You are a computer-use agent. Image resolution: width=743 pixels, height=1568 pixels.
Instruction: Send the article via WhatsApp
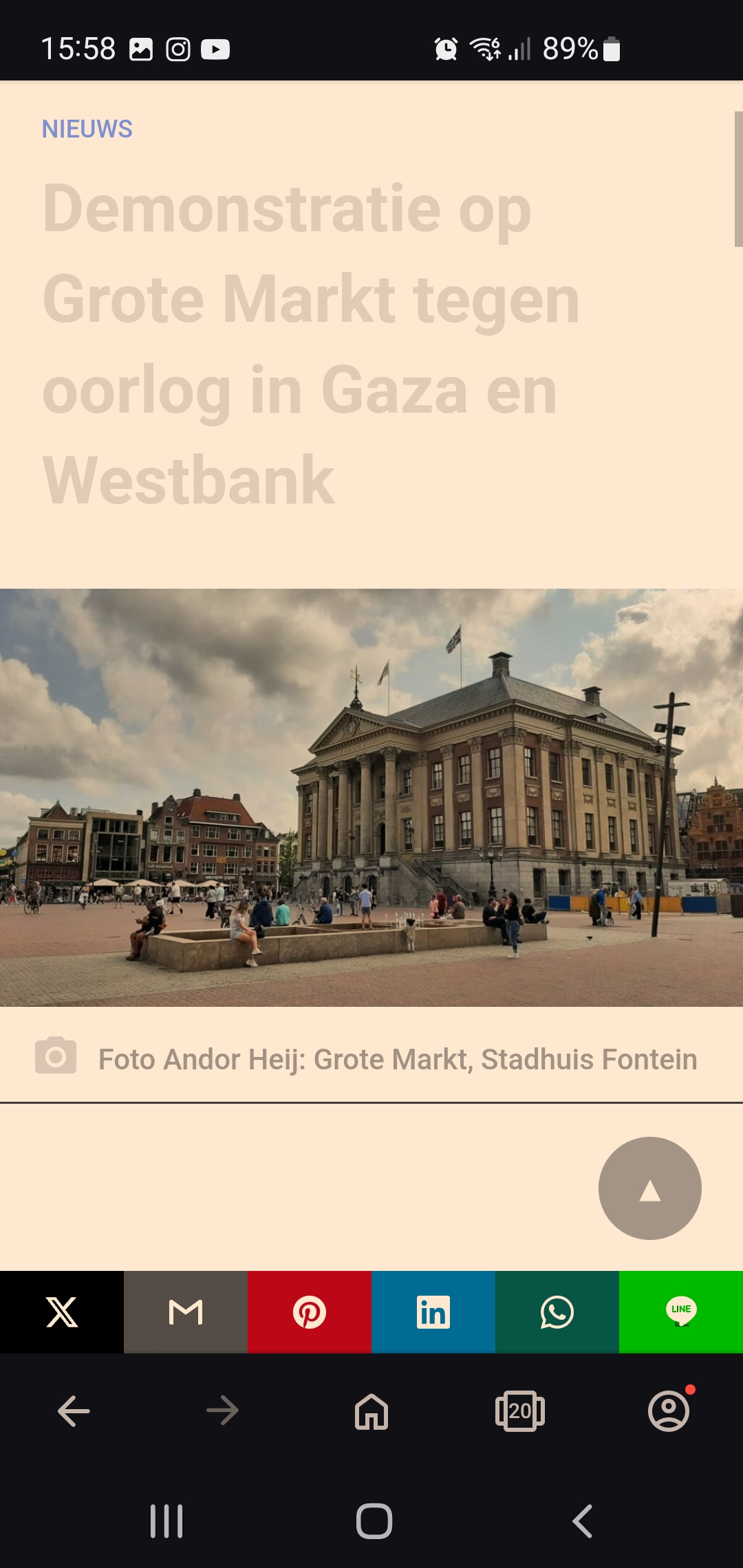557,1312
